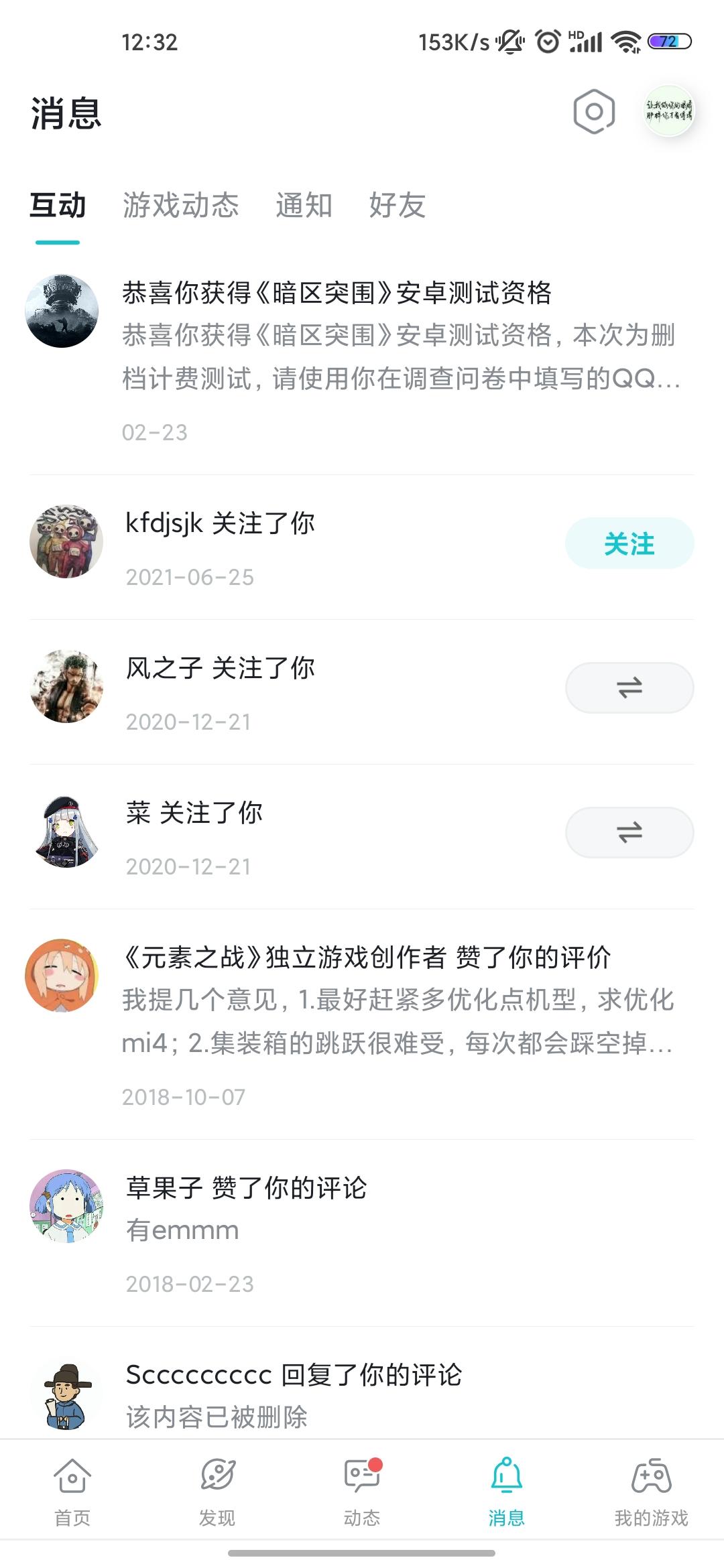
Task: Select the 消息 tab in bottom bar
Action: pos(506,1489)
